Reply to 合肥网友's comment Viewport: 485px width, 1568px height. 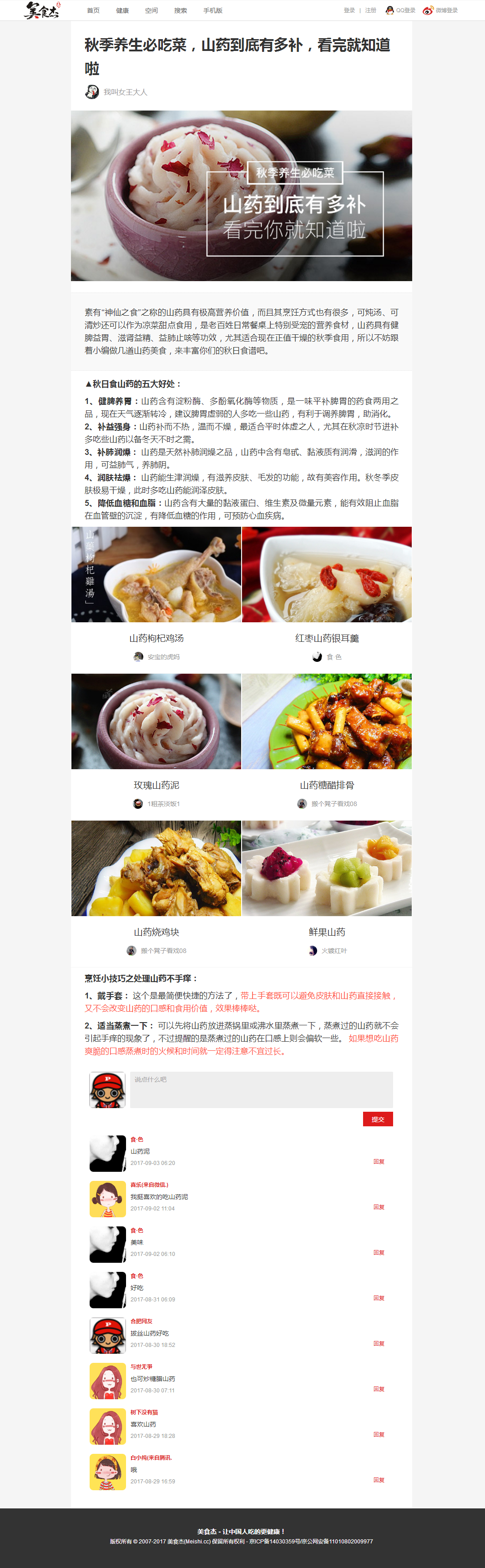click(x=379, y=1343)
